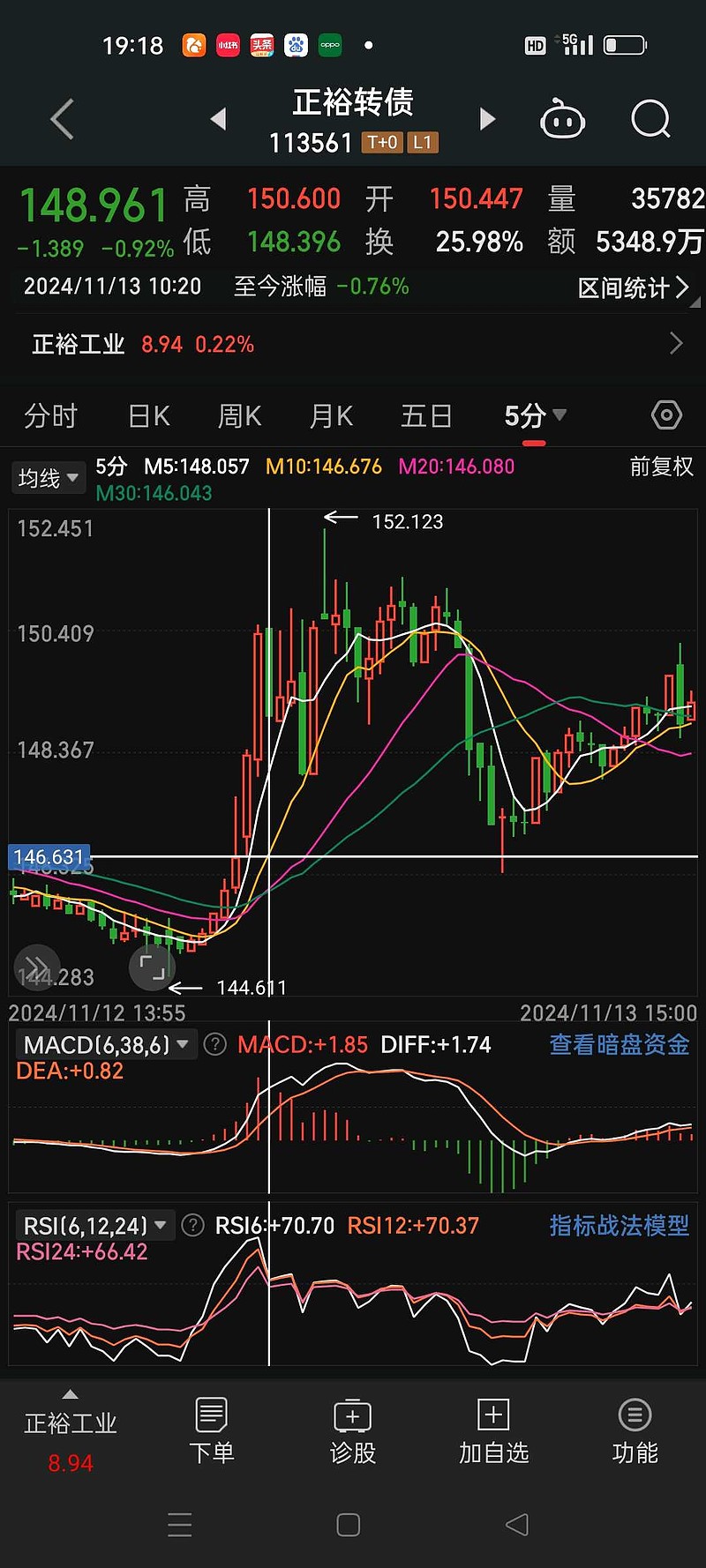Open the 查看暗盘资金 link
706x1568 pixels.
click(x=619, y=1044)
